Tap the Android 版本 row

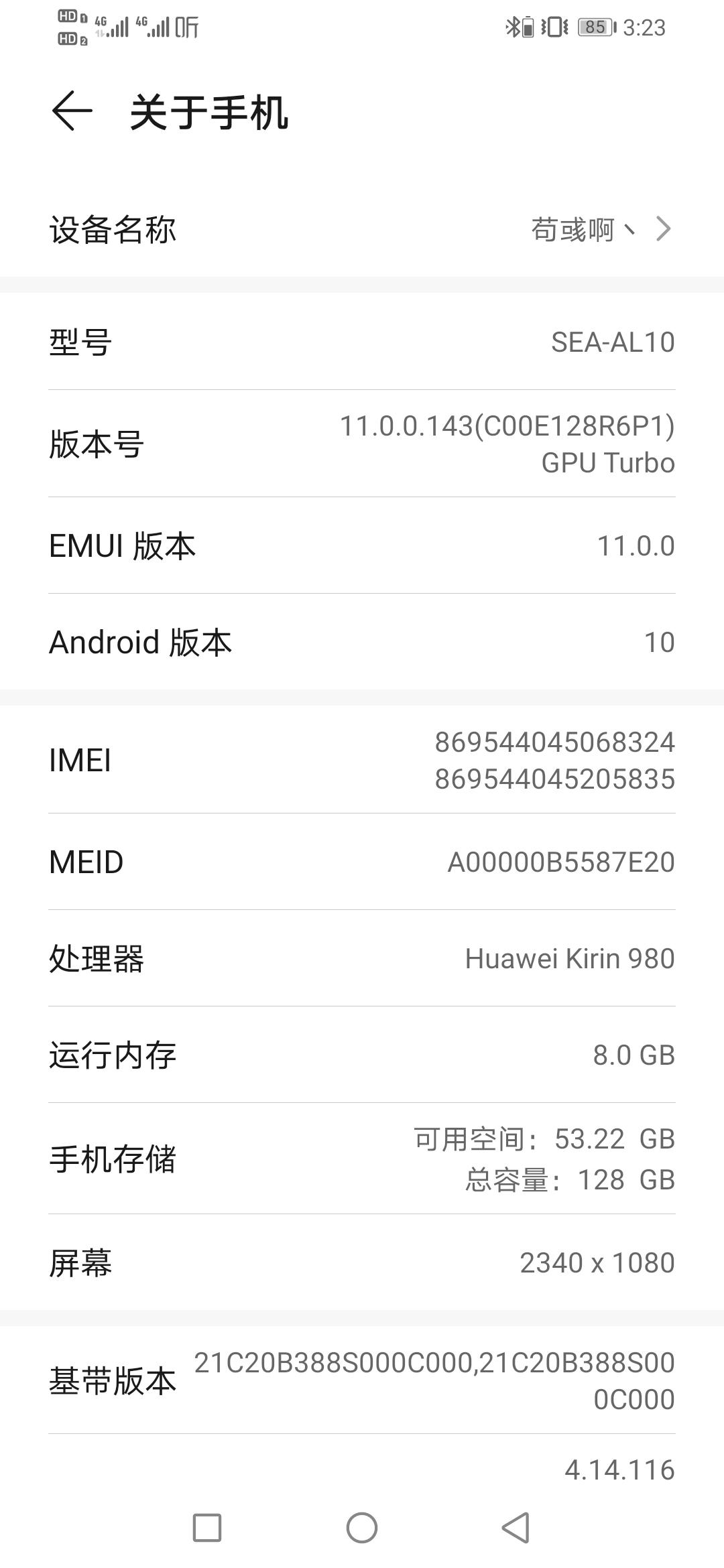(362, 641)
